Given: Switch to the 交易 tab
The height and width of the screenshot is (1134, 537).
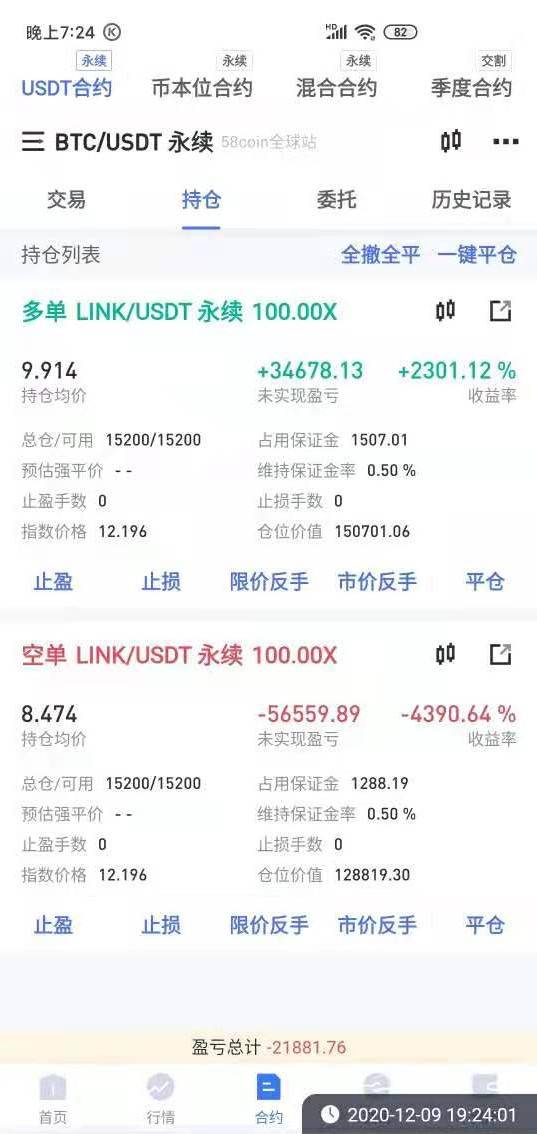Looking at the screenshot, I should pyautogui.click(x=66, y=199).
